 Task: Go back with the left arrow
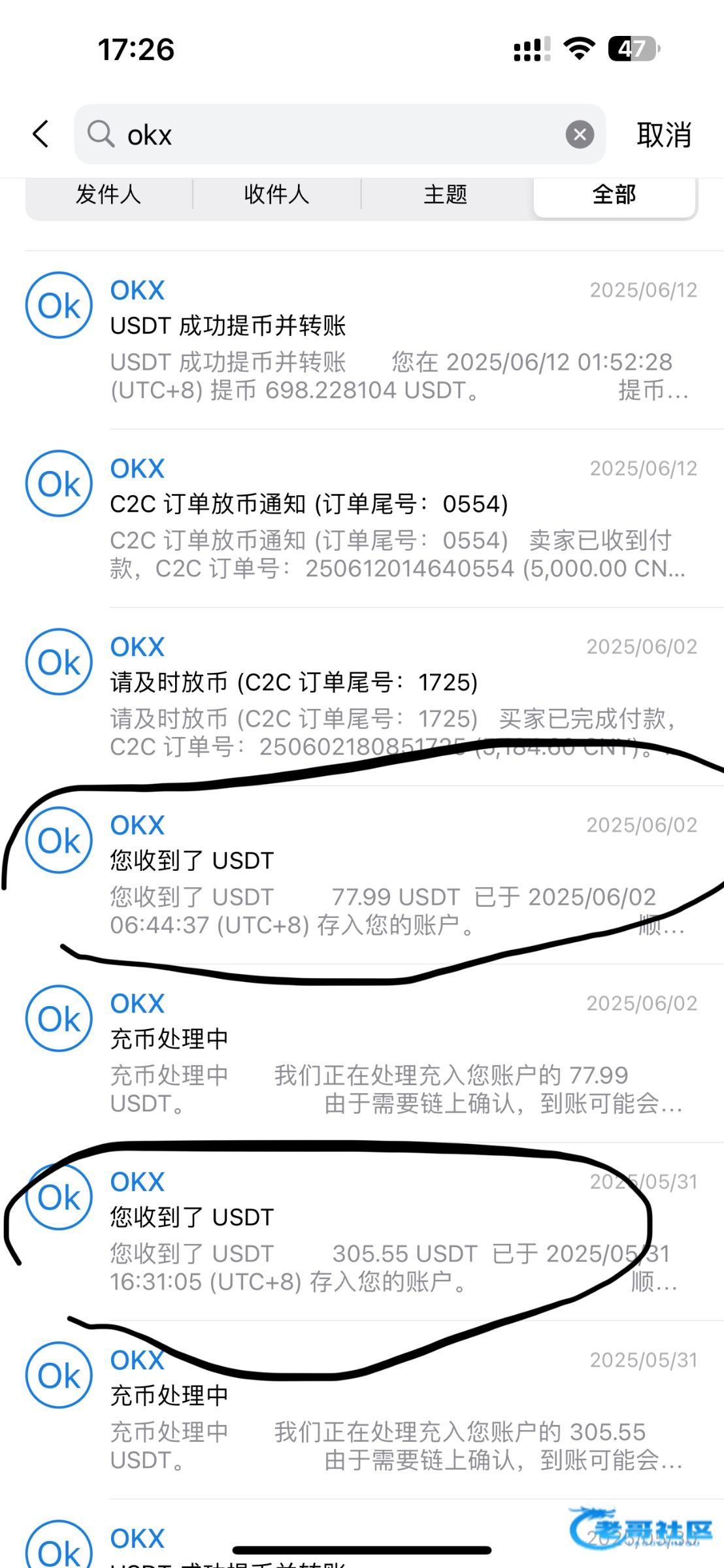pos(41,135)
